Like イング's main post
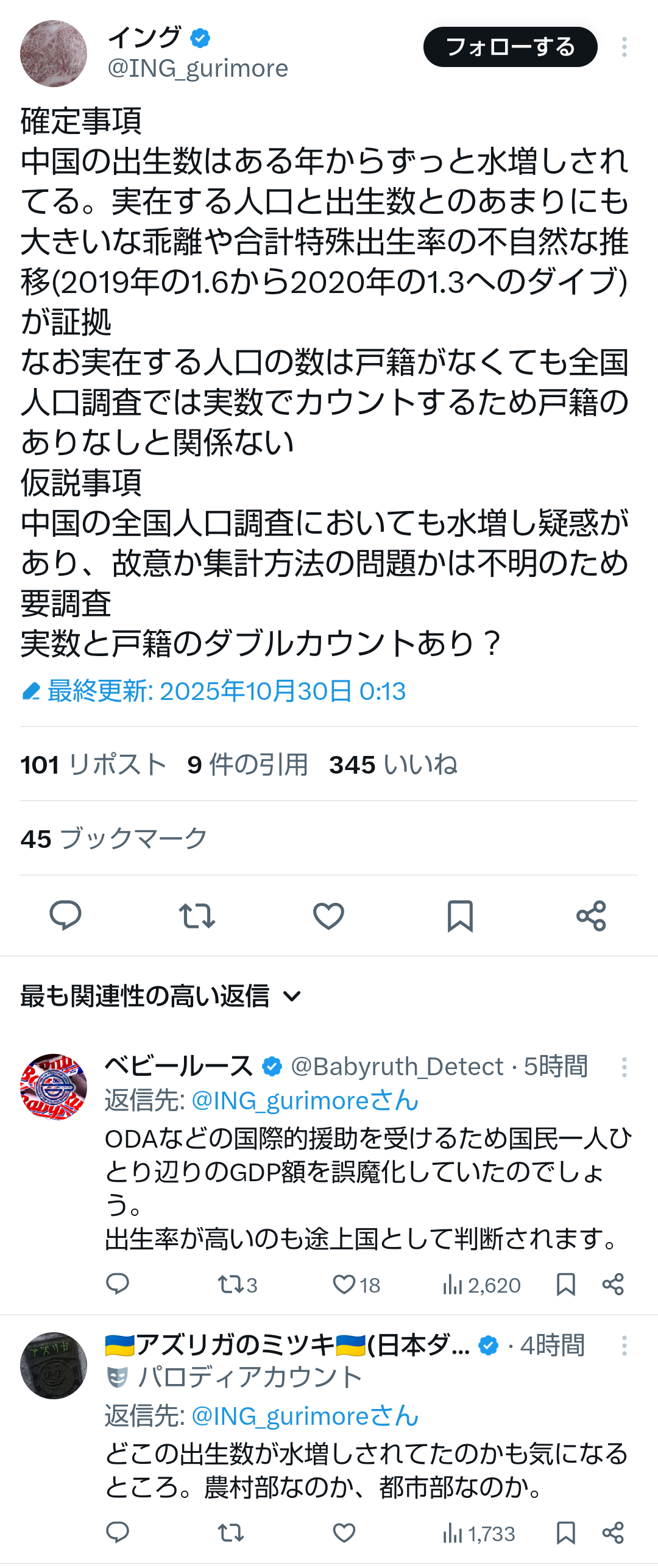The image size is (658, 1568). [x=328, y=916]
